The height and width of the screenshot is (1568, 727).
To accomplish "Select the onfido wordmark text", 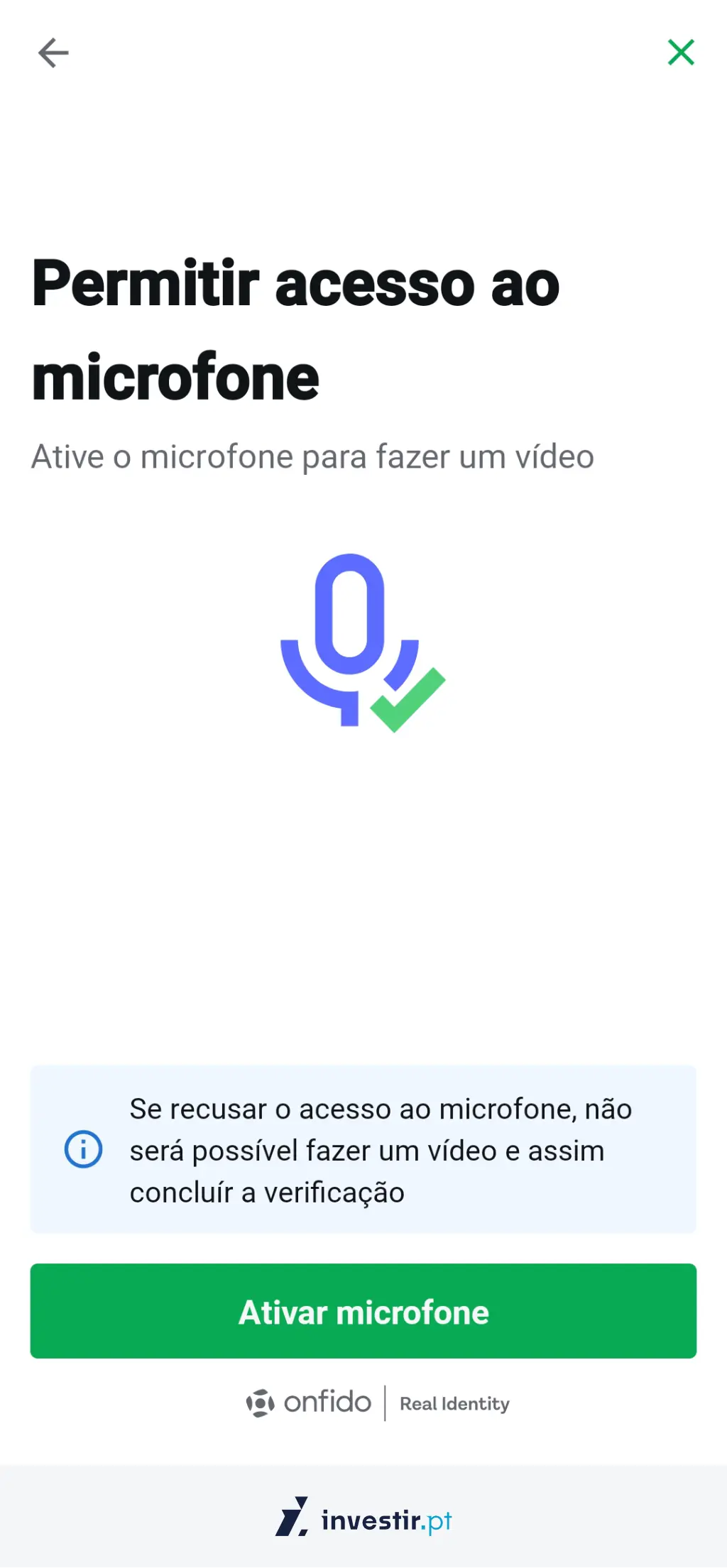I will [325, 1403].
